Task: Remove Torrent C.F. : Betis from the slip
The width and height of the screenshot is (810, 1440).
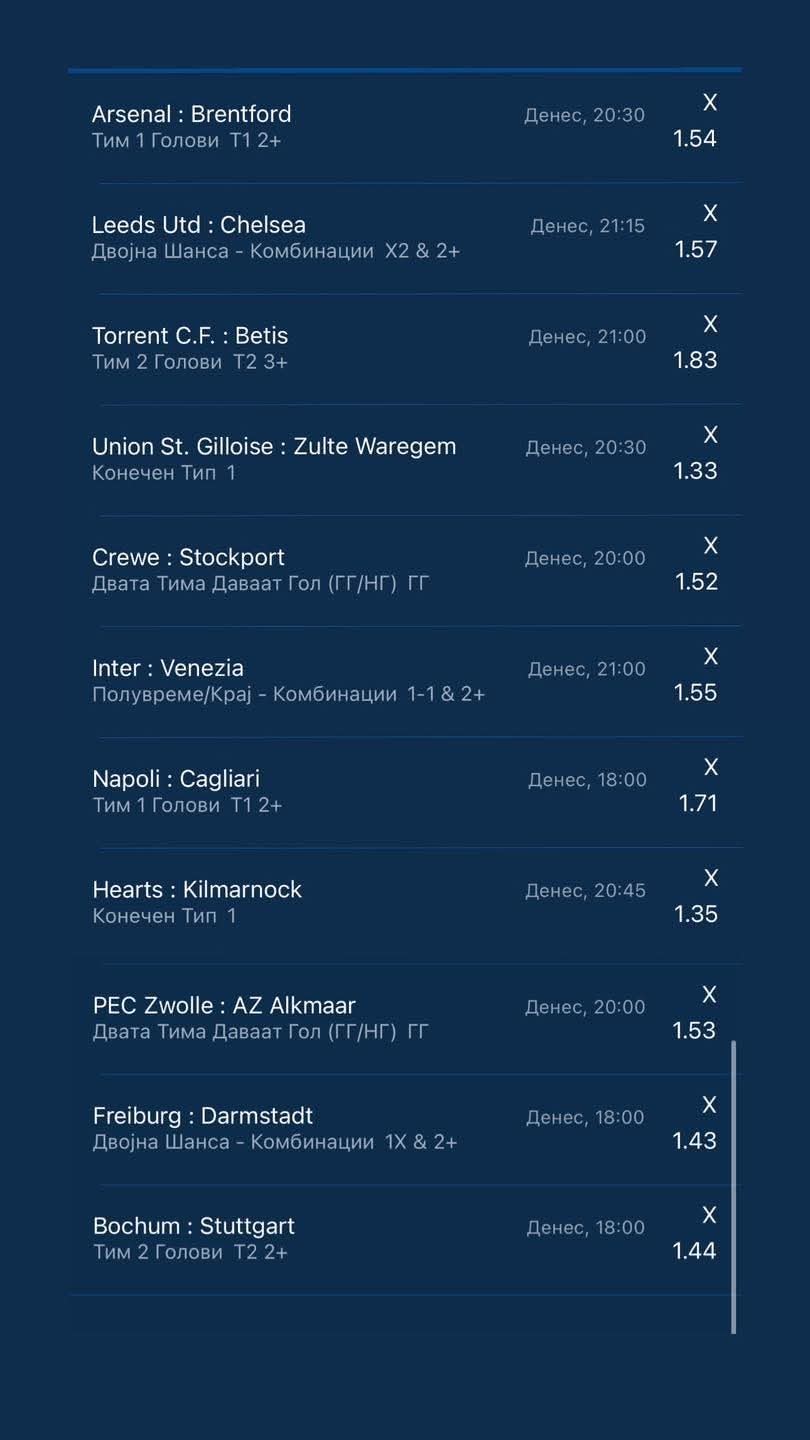Action: pos(710,324)
